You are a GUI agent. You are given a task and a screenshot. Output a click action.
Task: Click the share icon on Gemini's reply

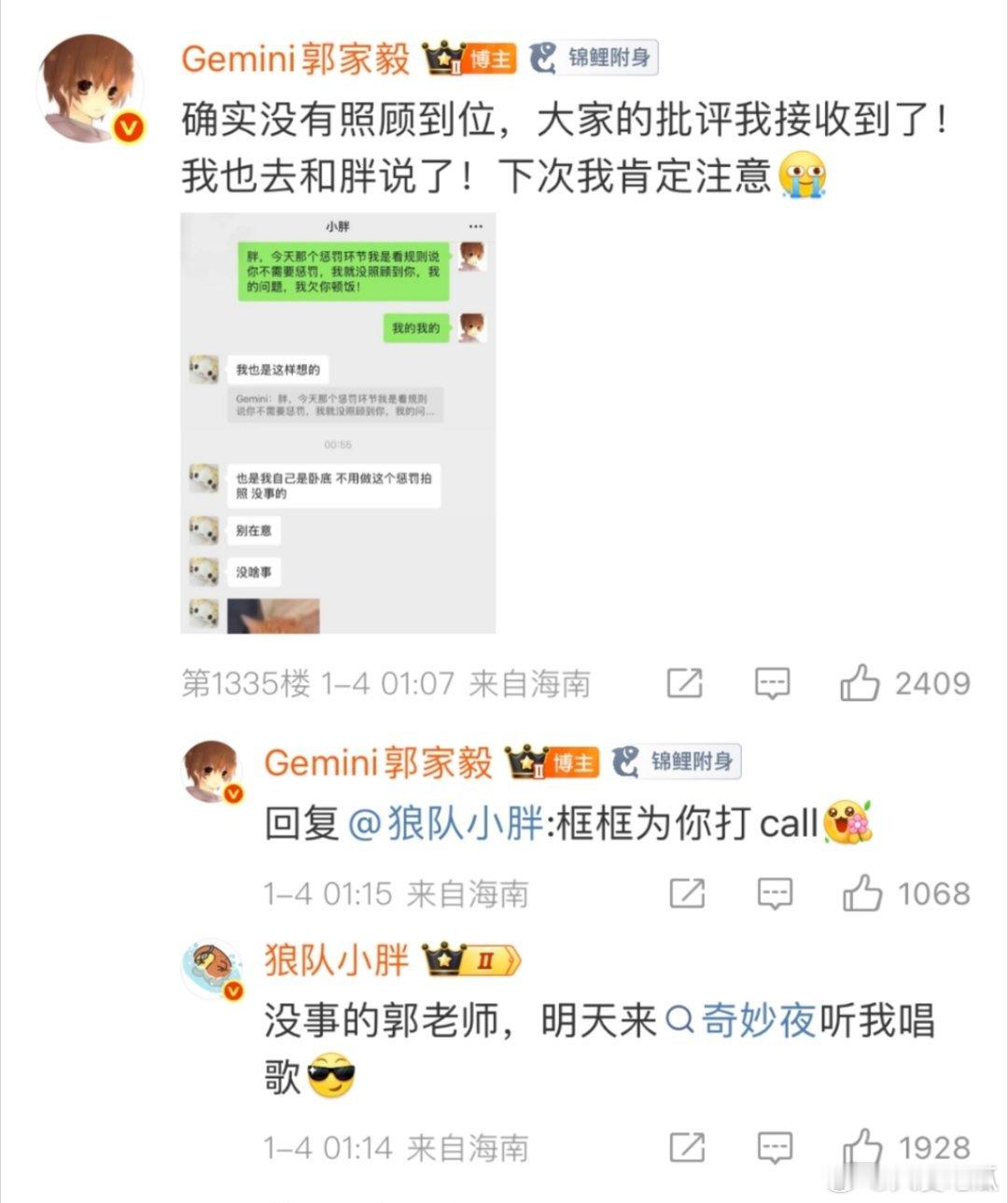click(x=686, y=893)
